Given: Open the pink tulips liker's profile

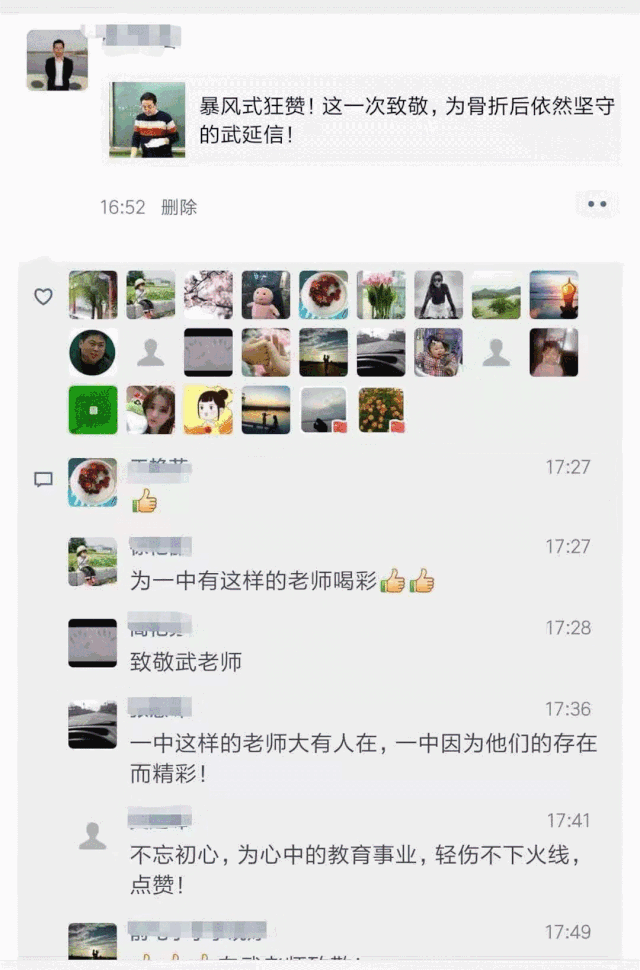Looking at the screenshot, I should (x=382, y=295).
